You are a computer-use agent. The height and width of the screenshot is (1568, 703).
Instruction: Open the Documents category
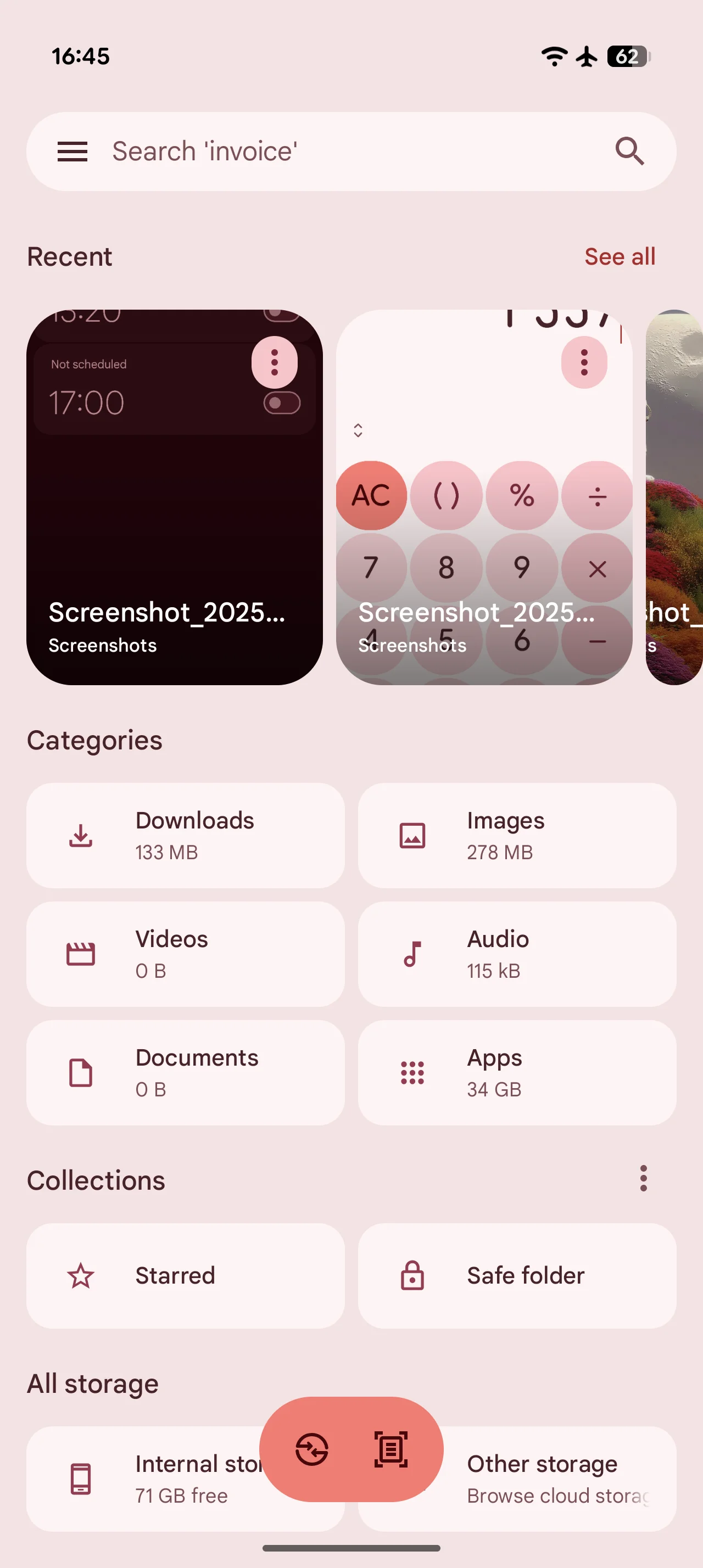[x=186, y=1073]
